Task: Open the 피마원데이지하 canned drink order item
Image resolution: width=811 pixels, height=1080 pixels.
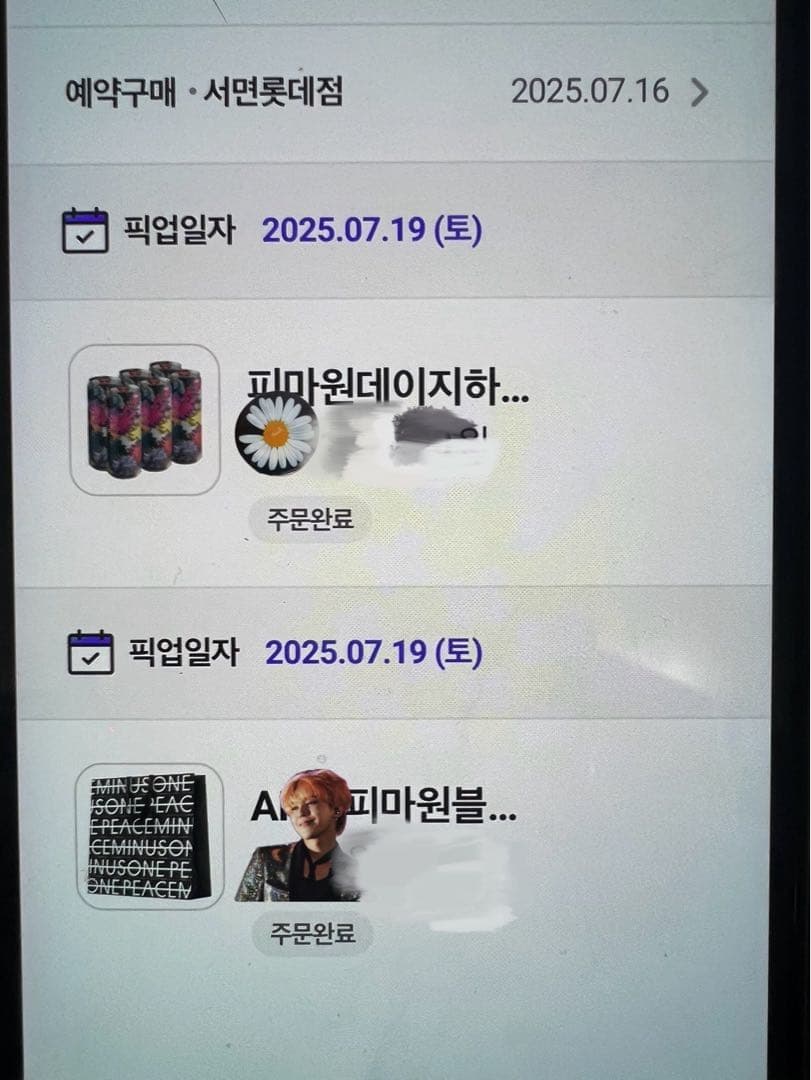Action: point(385,387)
